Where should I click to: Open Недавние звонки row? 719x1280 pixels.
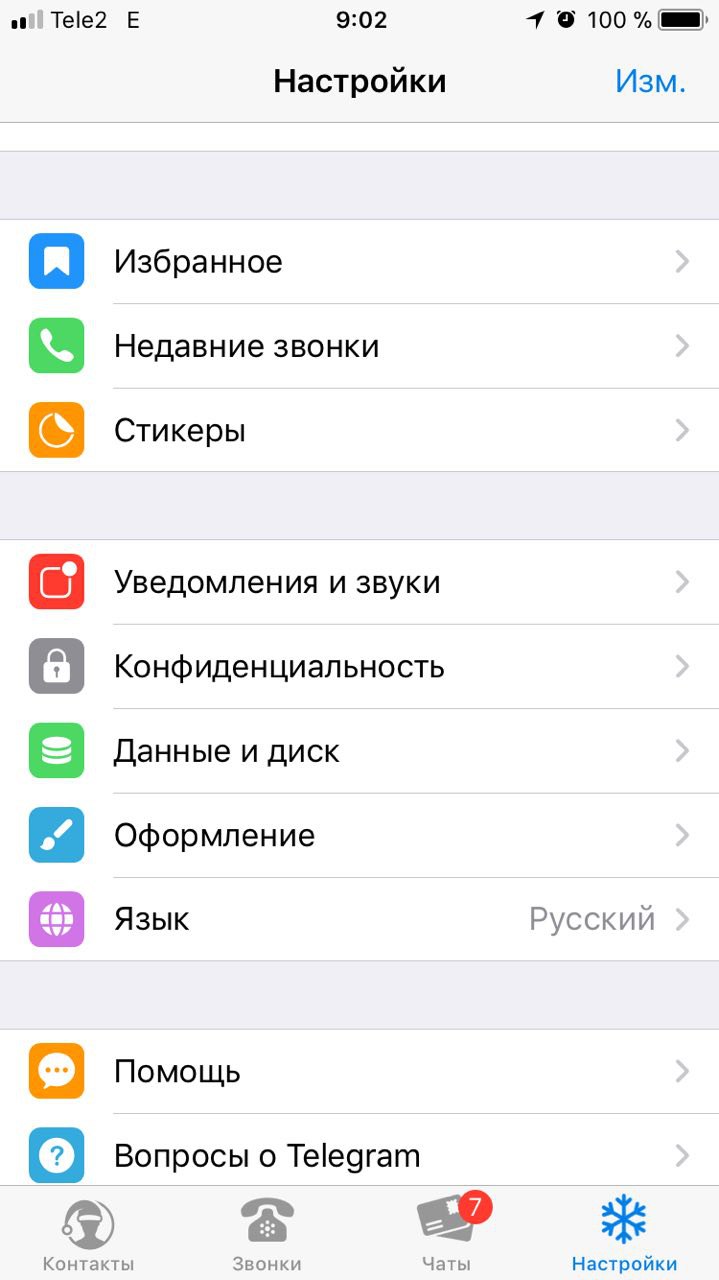point(360,346)
